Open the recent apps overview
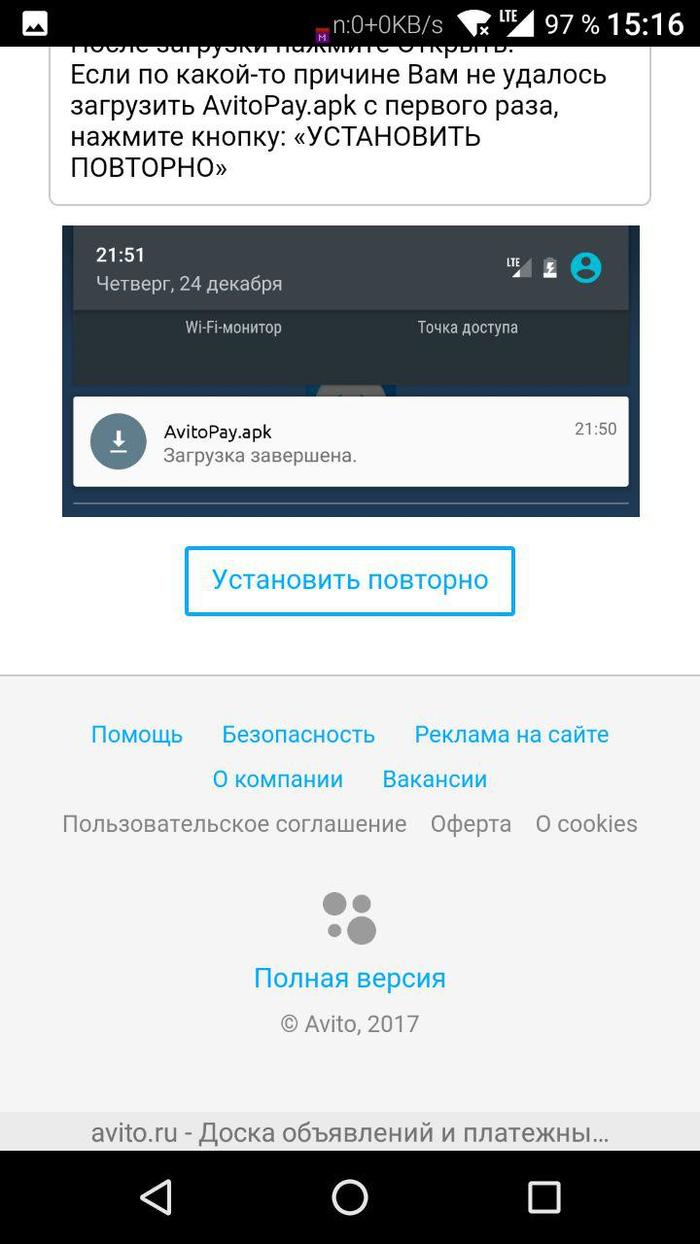This screenshot has height=1244, width=700. (x=544, y=1197)
